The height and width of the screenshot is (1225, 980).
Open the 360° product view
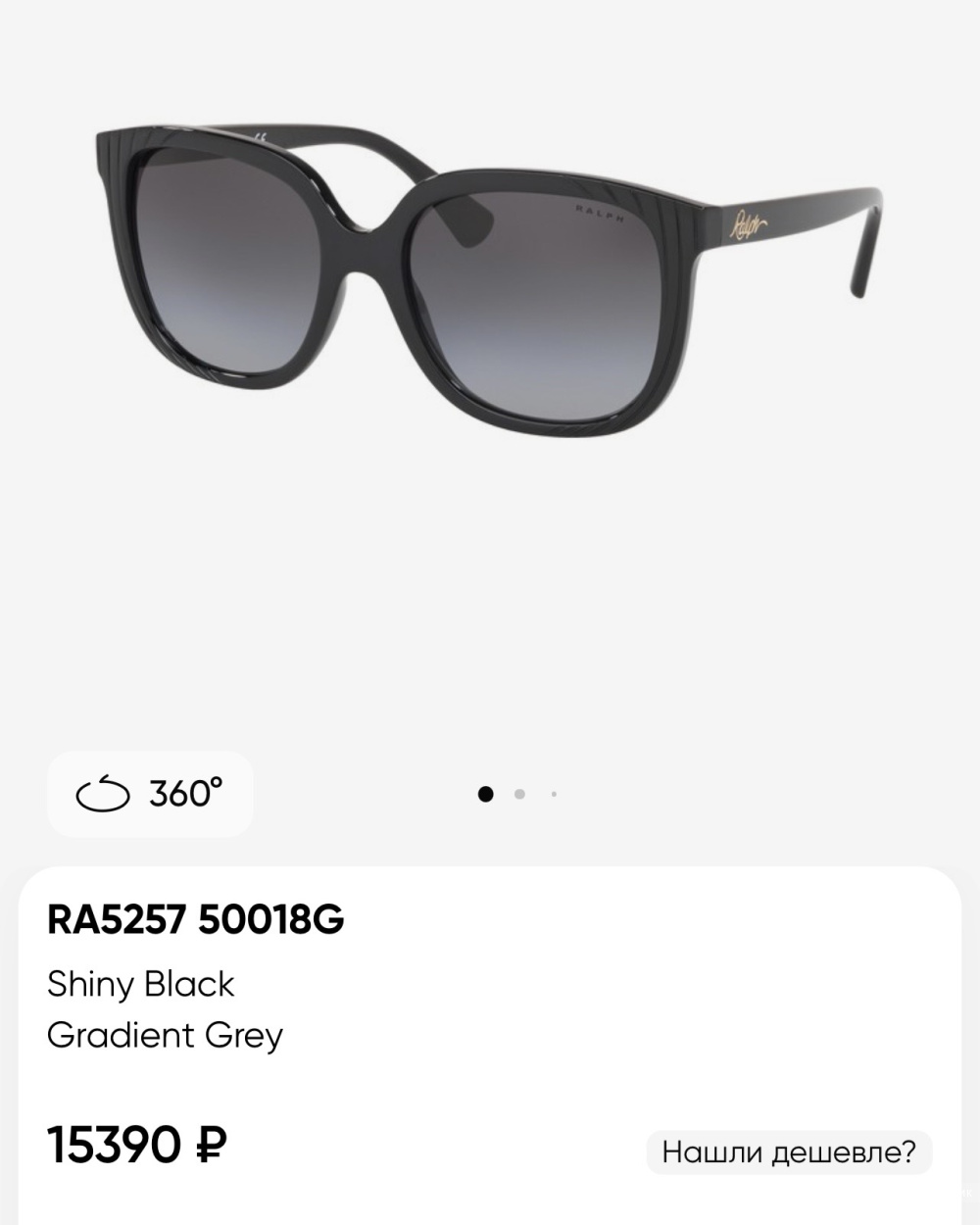pyautogui.click(x=150, y=794)
